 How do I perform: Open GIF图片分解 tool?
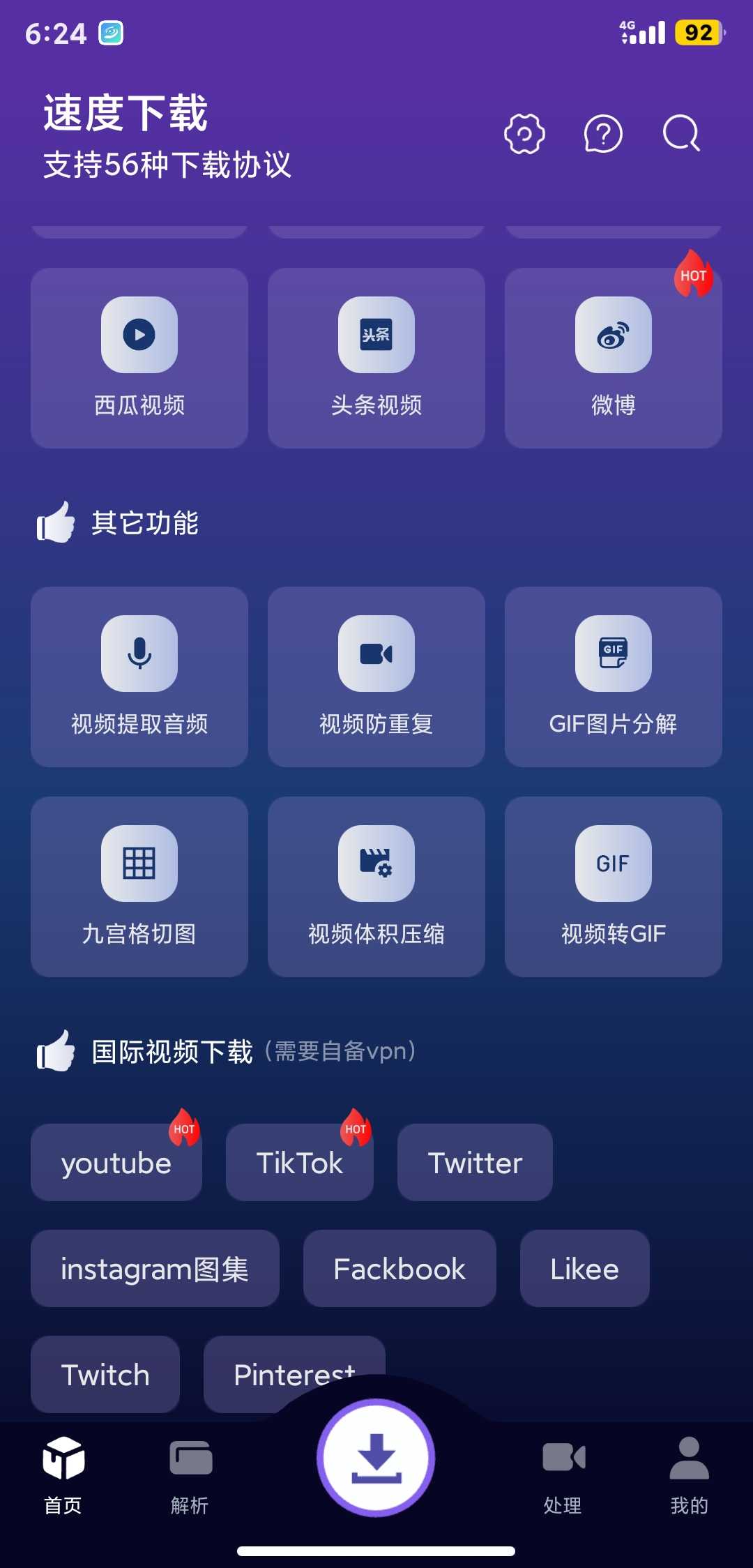[x=614, y=677]
